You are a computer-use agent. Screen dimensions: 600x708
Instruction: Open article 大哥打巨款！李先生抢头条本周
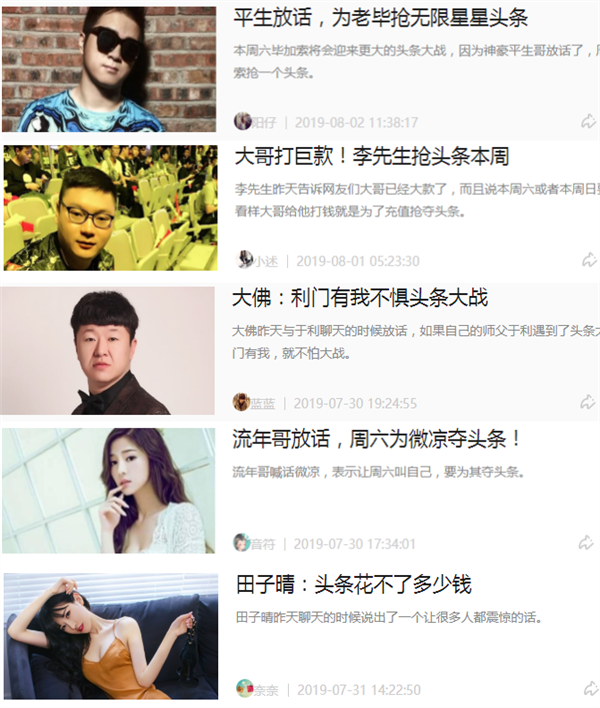click(x=371, y=157)
